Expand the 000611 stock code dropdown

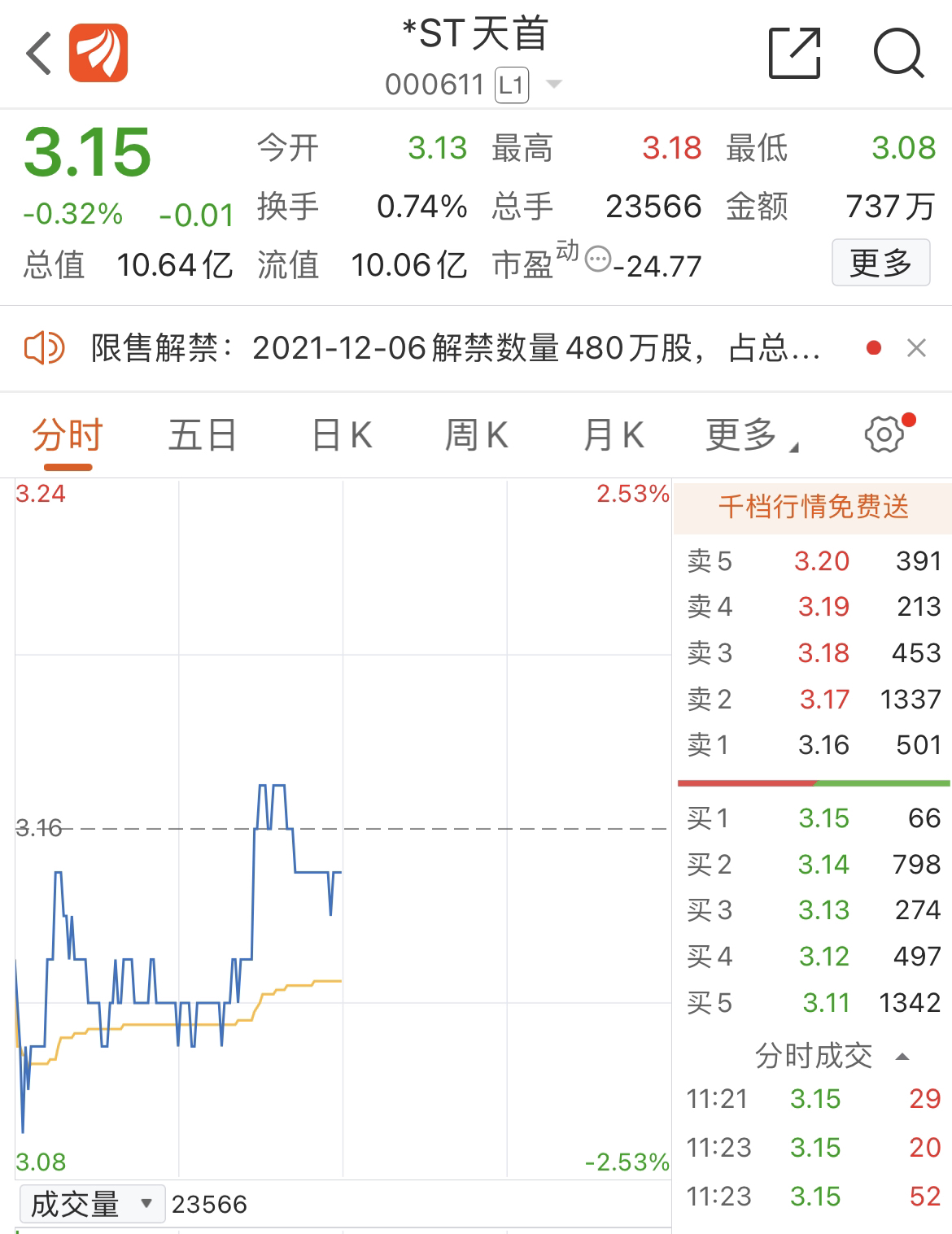coord(553,84)
